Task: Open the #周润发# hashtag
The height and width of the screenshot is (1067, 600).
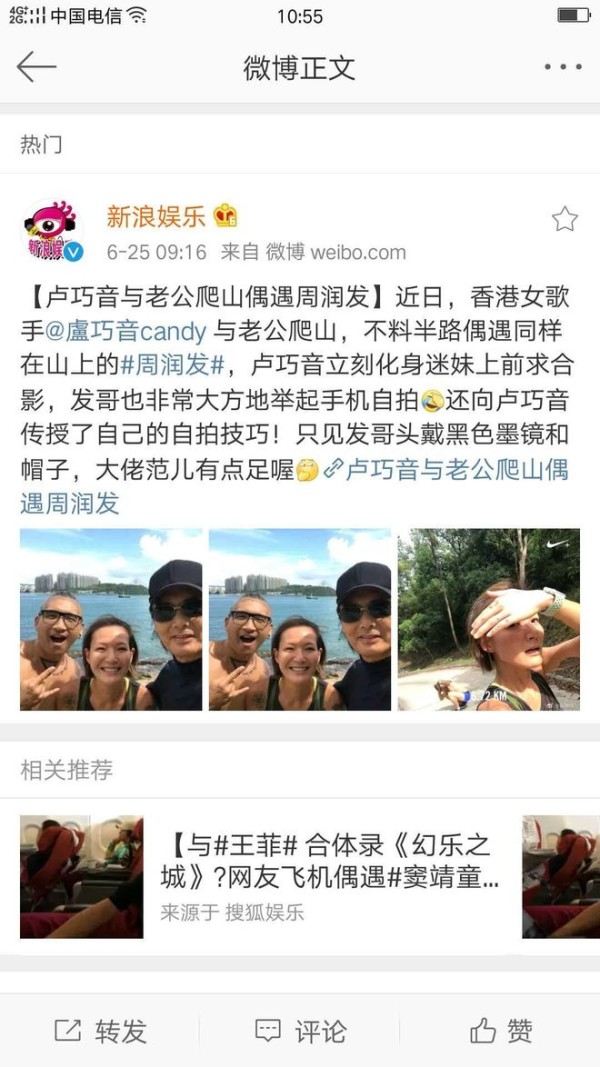Action: click(x=173, y=366)
